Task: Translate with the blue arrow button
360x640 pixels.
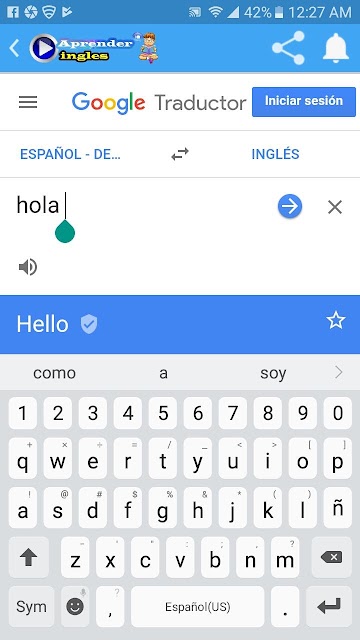Action: (x=290, y=207)
